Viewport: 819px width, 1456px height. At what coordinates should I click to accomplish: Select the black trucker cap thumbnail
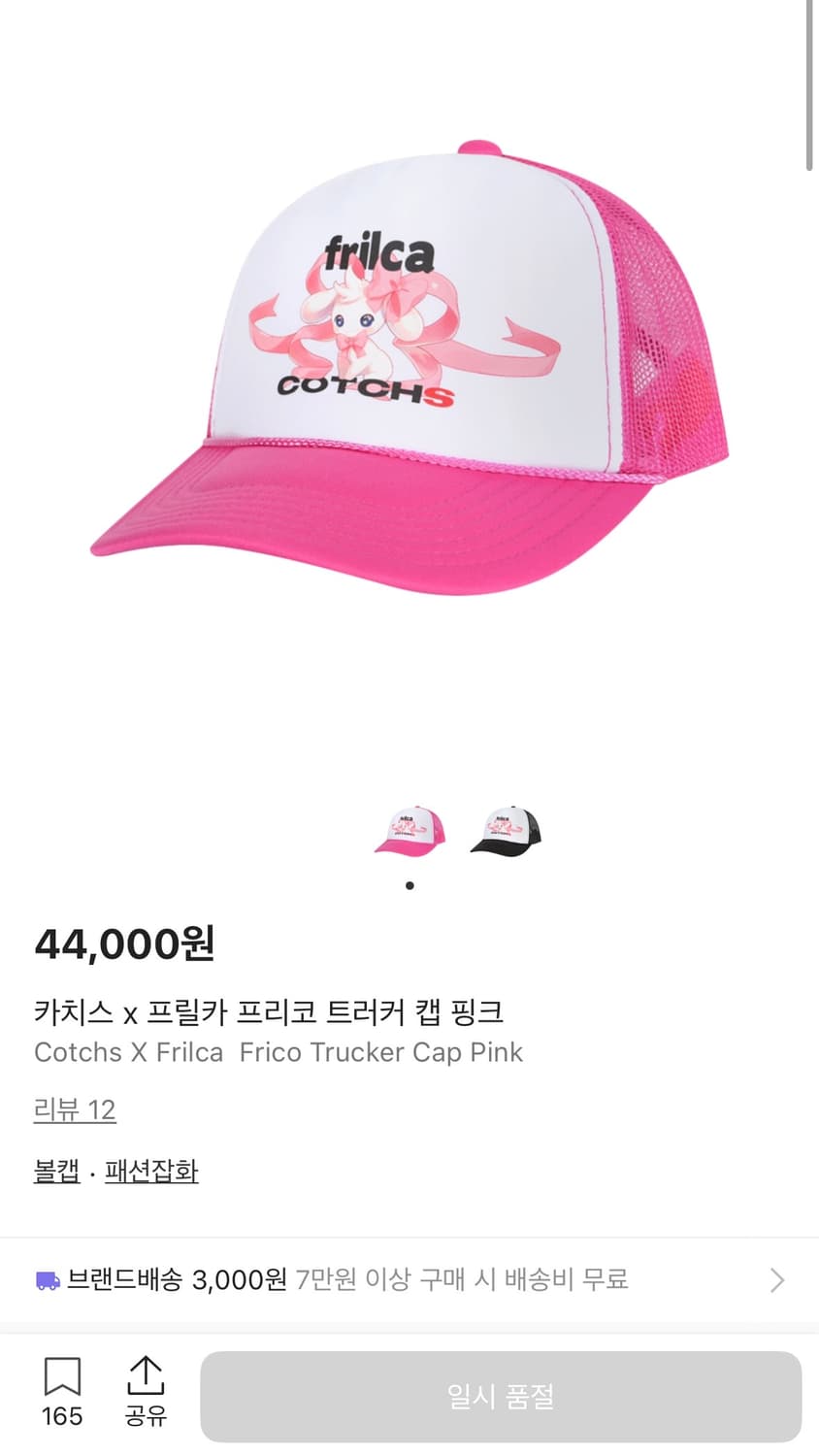(504, 832)
